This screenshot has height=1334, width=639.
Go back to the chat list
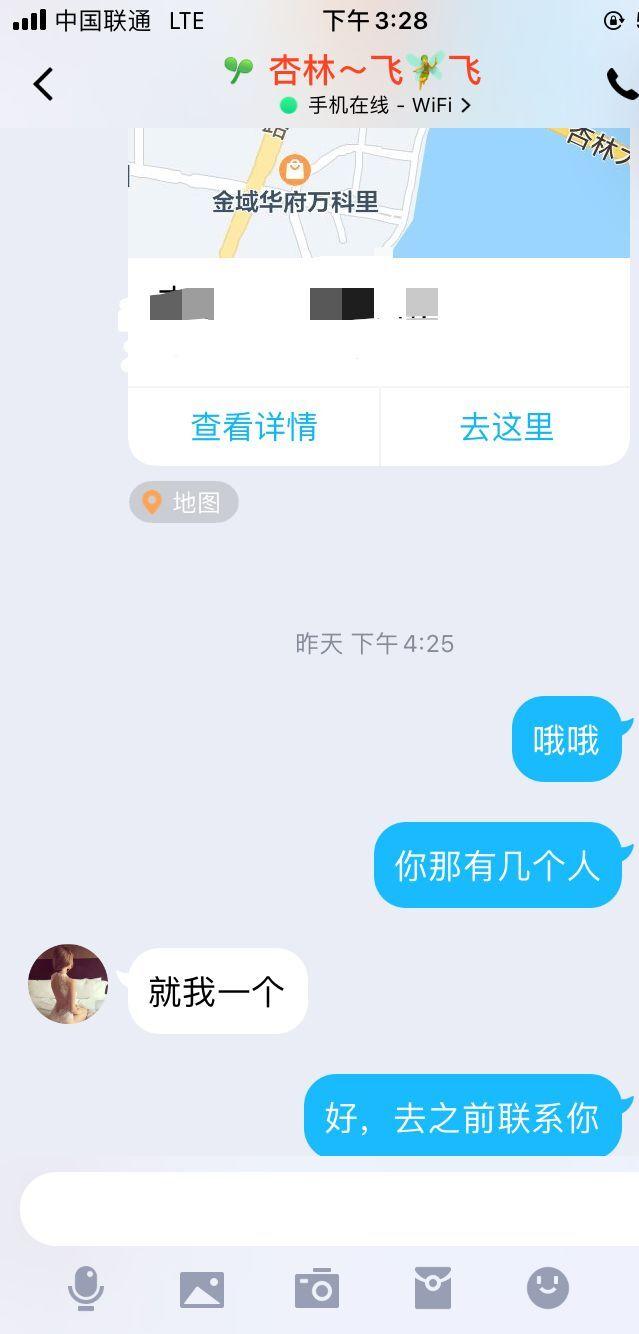[x=43, y=84]
